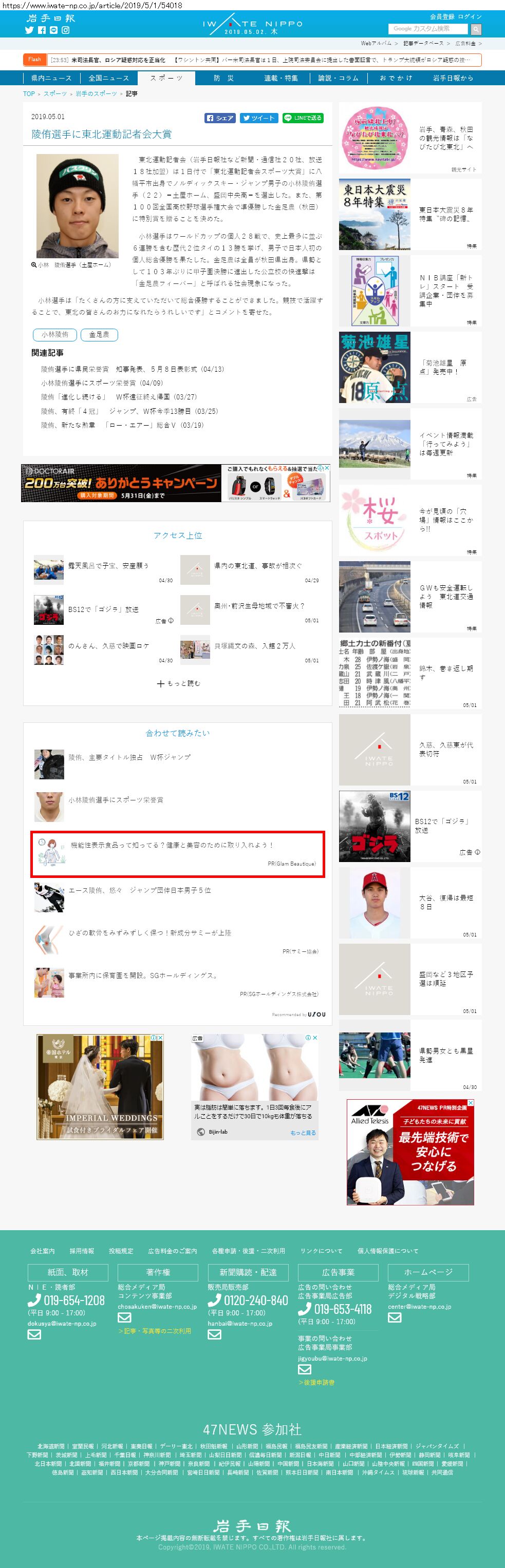The image size is (505, 1568).
Task: Open related article 陵侑、新たな勲章
Action: [122, 426]
